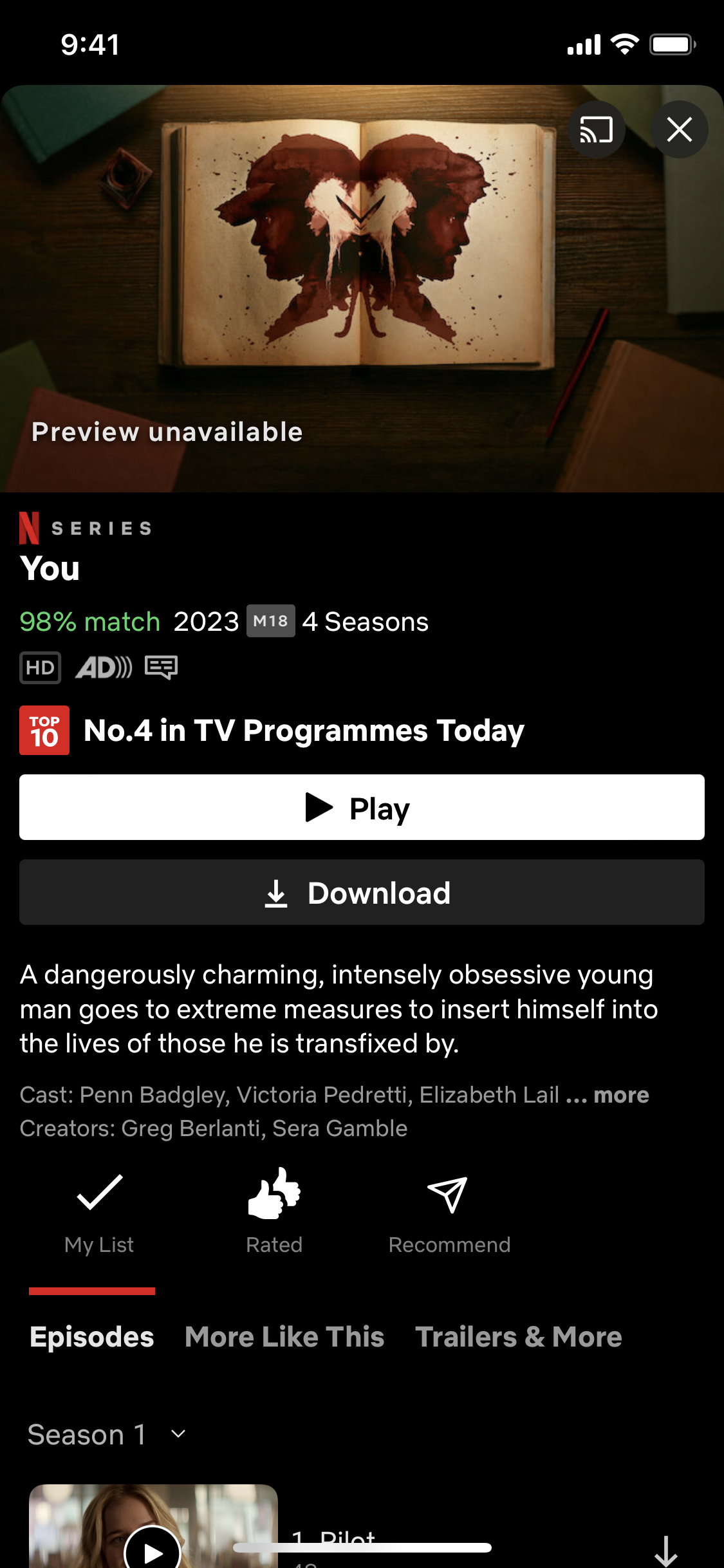Open the Trailers & More tab
The height and width of the screenshot is (1568, 724).
pyautogui.click(x=519, y=1337)
